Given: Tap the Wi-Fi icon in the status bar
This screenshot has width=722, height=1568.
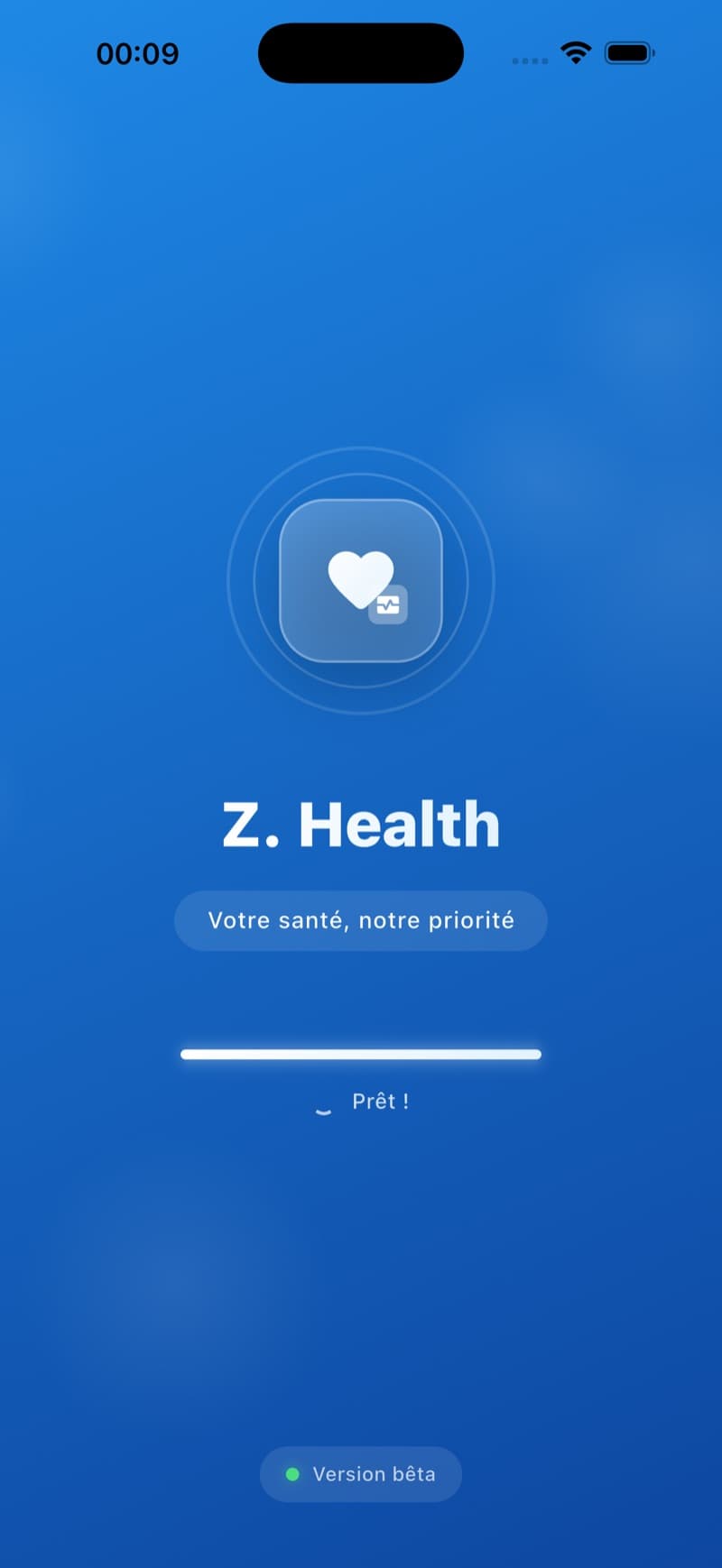Looking at the screenshot, I should point(576,51).
